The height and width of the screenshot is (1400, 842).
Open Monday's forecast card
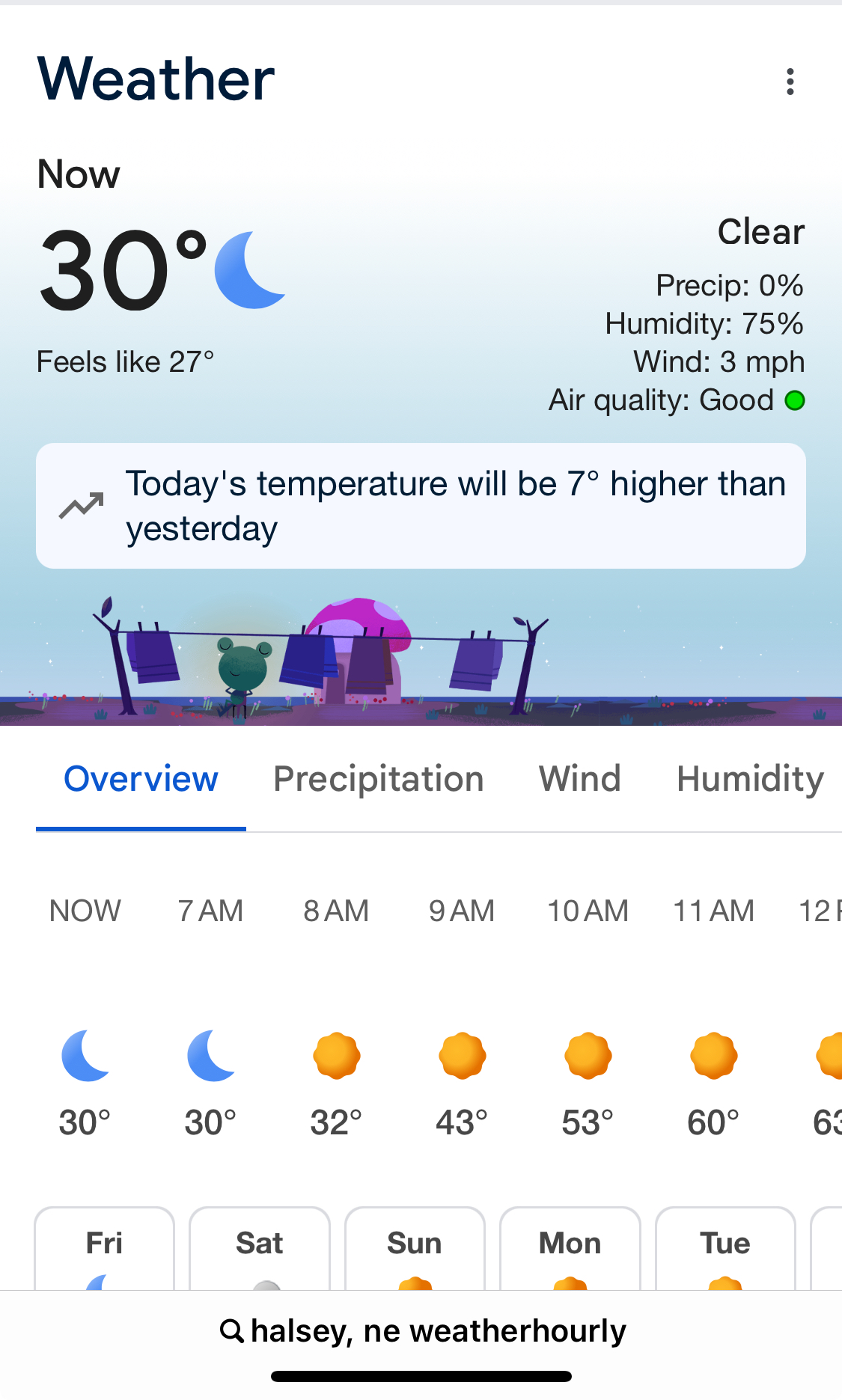pyautogui.click(x=570, y=1248)
